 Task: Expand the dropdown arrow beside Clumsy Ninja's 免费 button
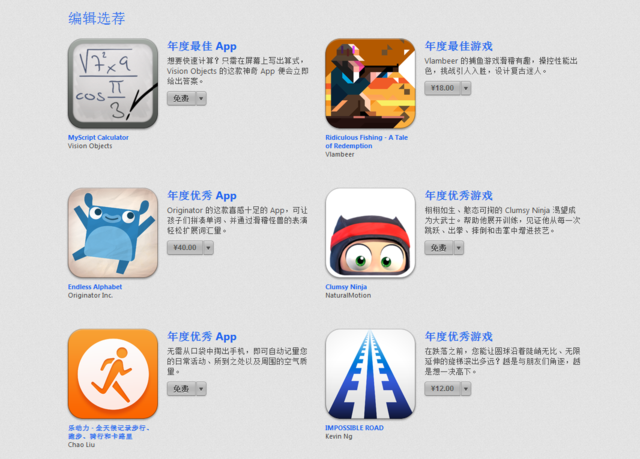458,248
